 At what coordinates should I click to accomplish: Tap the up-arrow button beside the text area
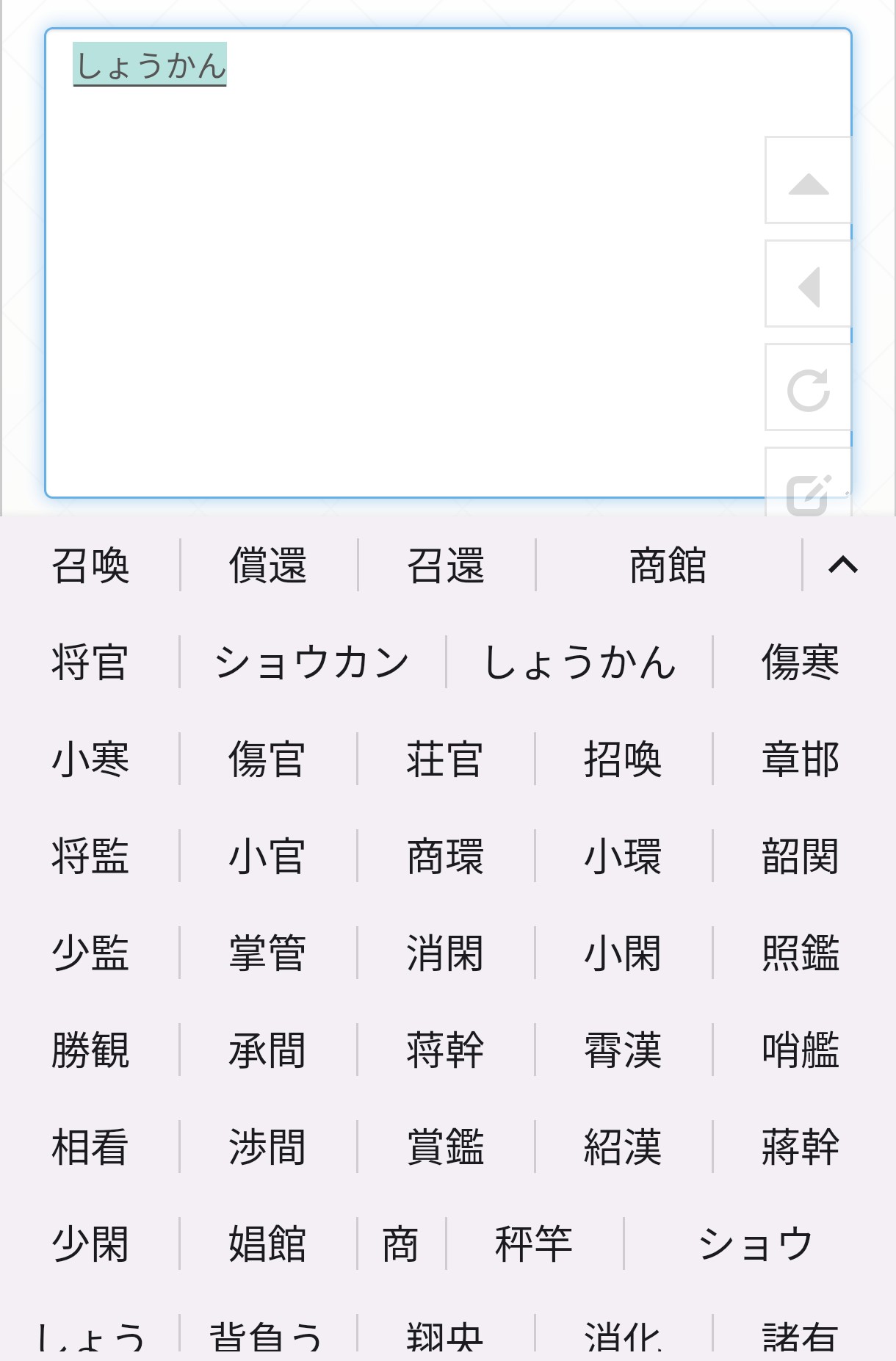click(808, 180)
